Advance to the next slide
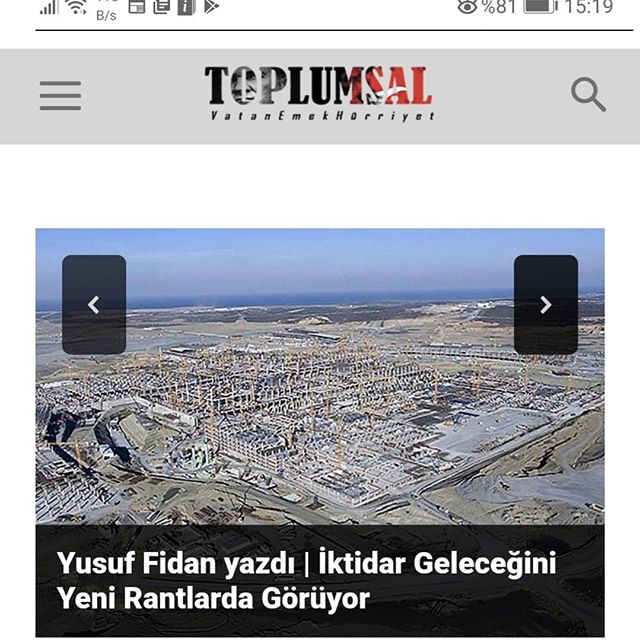Screen dimensions: 640x640 [545, 305]
